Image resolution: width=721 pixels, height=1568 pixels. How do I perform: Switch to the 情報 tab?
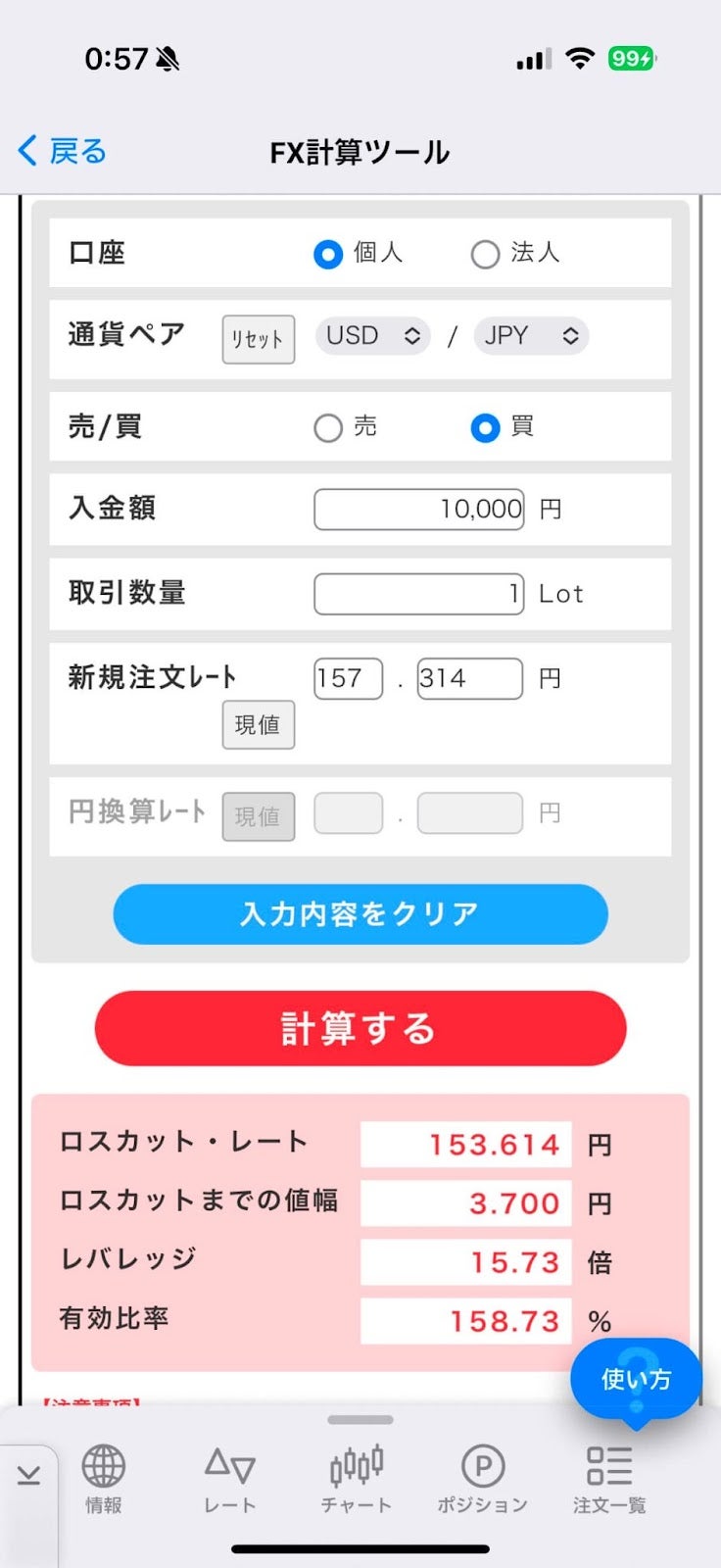click(103, 1478)
